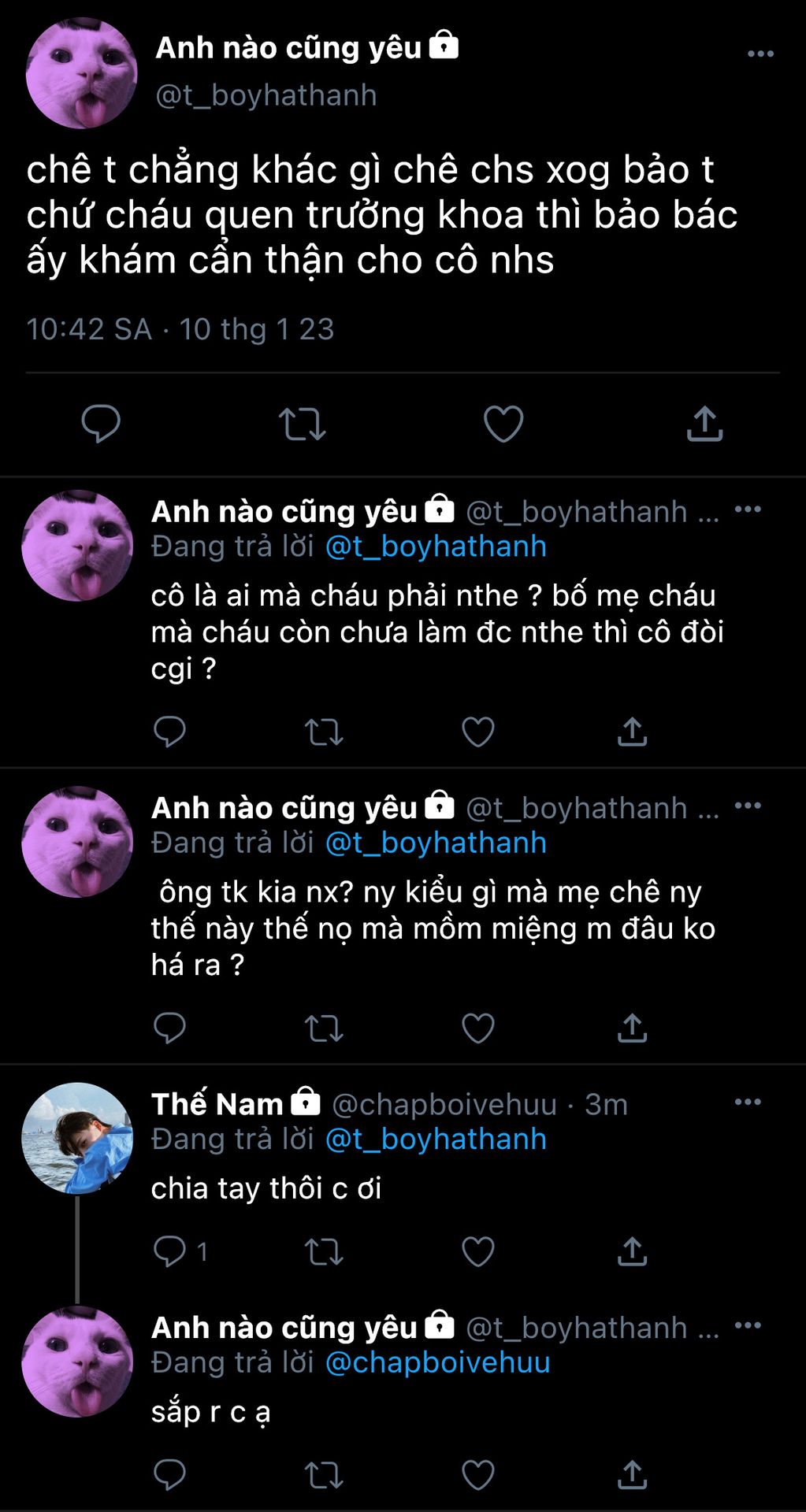
Task: Retweet the reply starting "ông tk kia nx"
Action: [x=324, y=1028]
